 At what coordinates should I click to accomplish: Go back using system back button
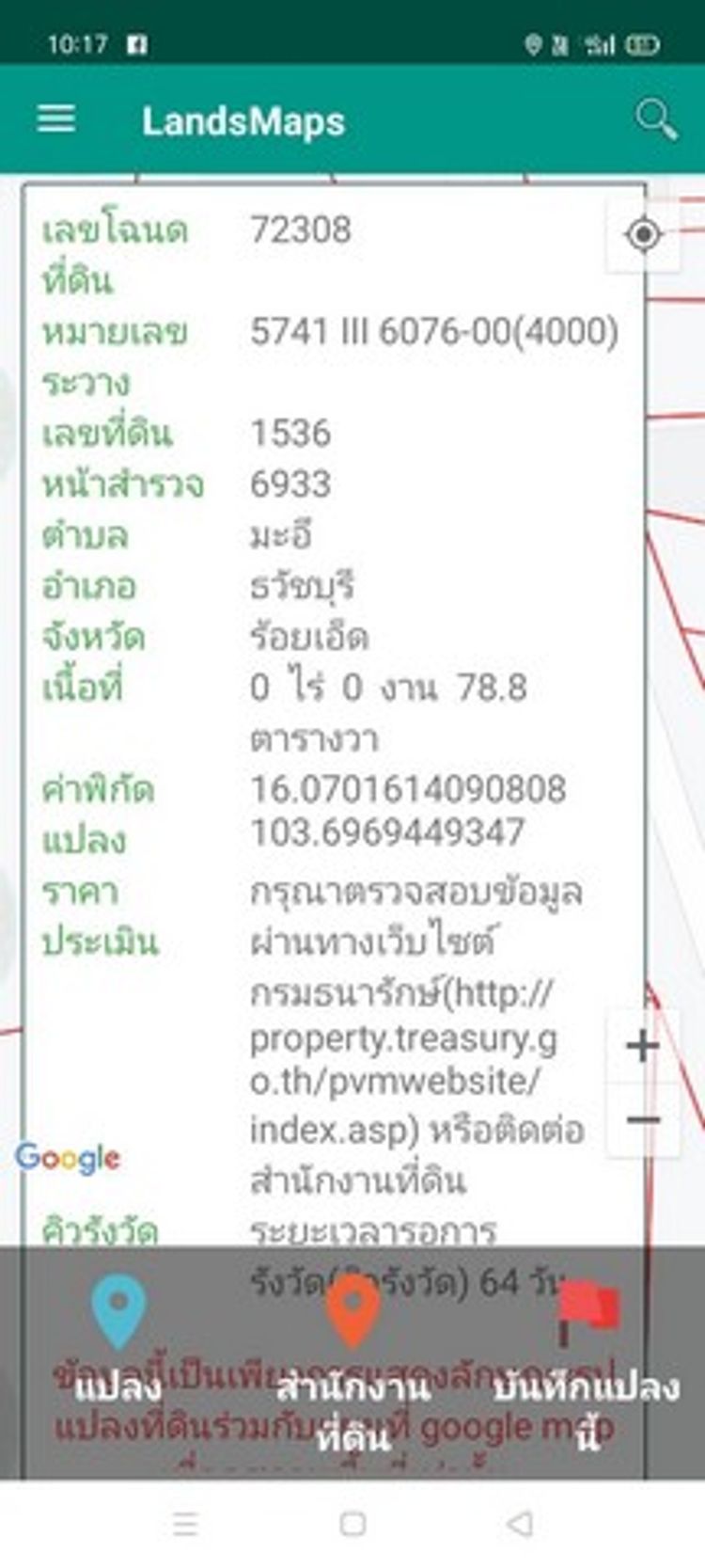click(x=520, y=1523)
